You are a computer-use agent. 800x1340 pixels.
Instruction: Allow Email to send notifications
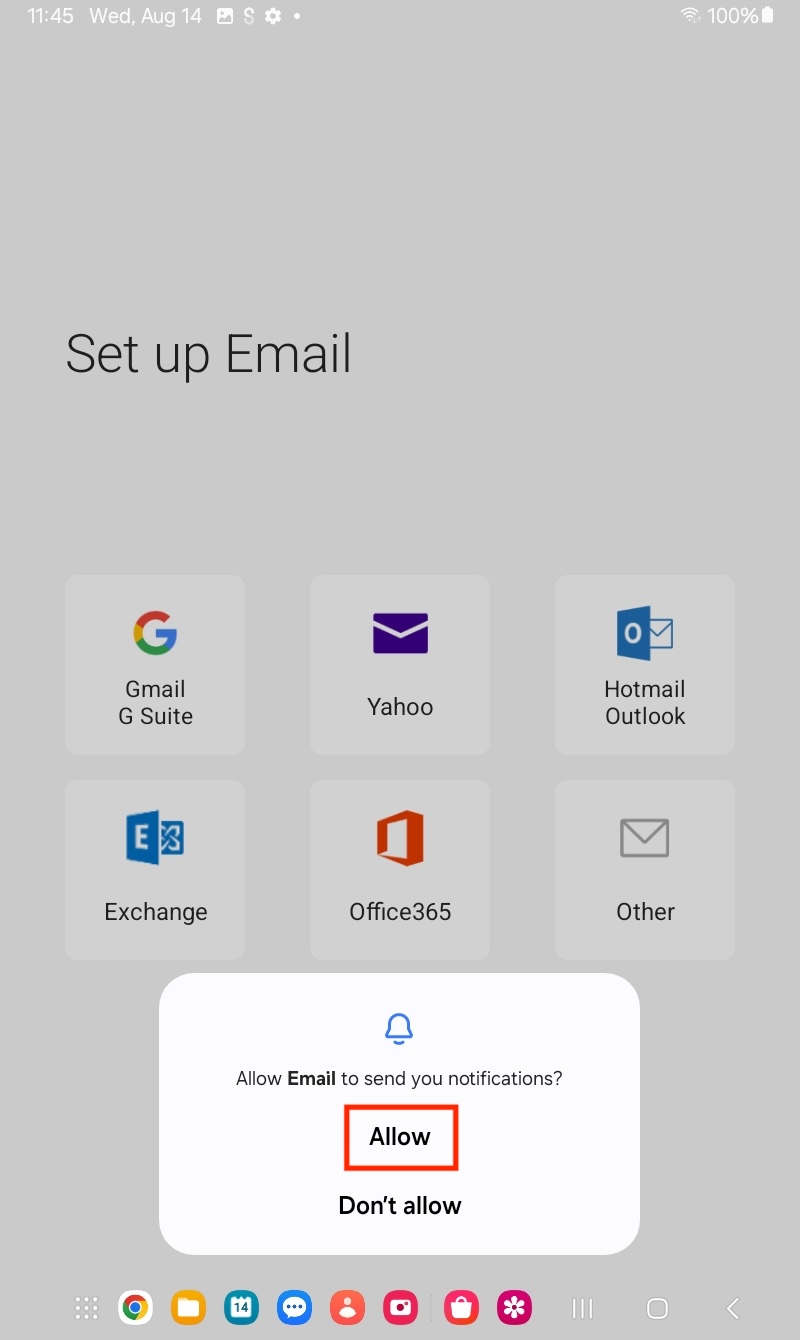(x=400, y=1137)
